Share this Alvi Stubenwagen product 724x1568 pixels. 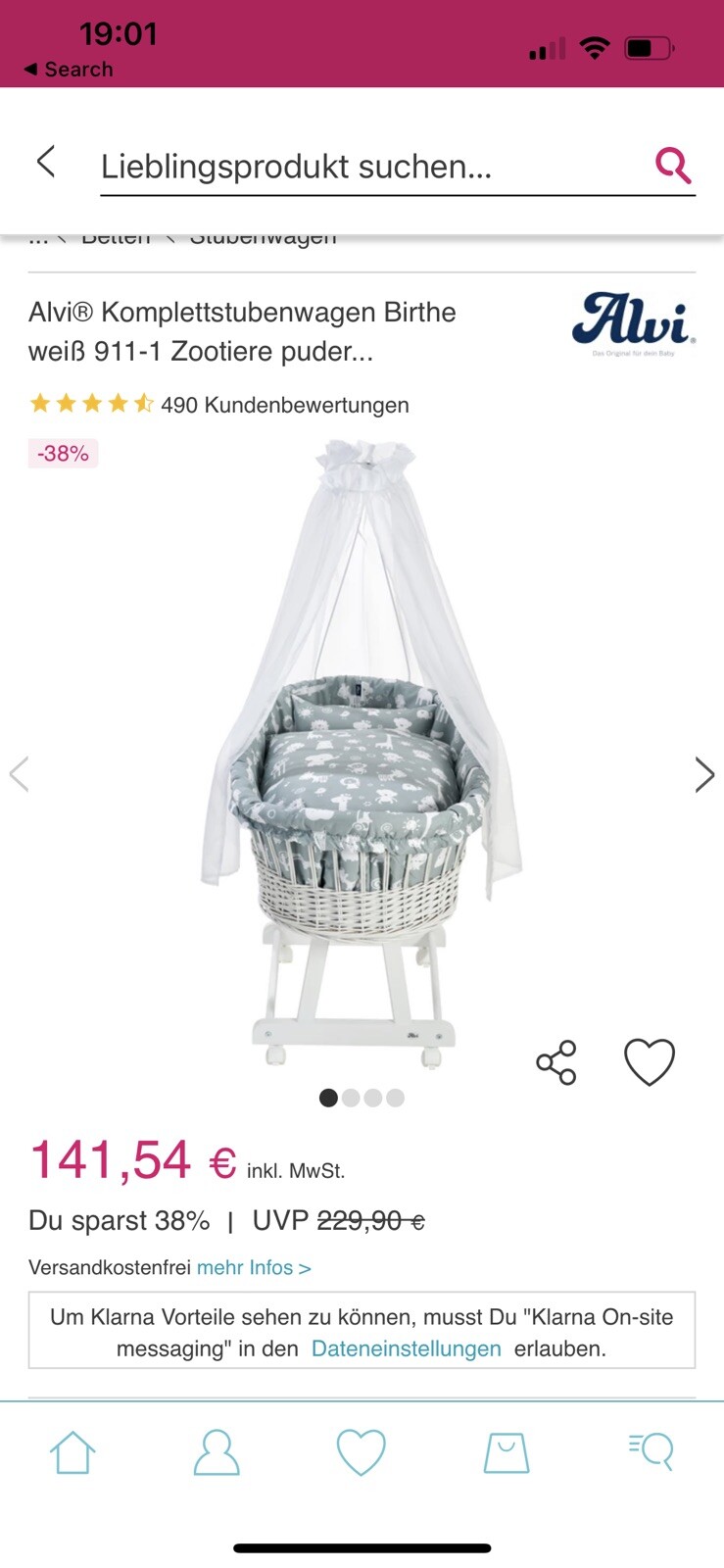[x=556, y=1062]
